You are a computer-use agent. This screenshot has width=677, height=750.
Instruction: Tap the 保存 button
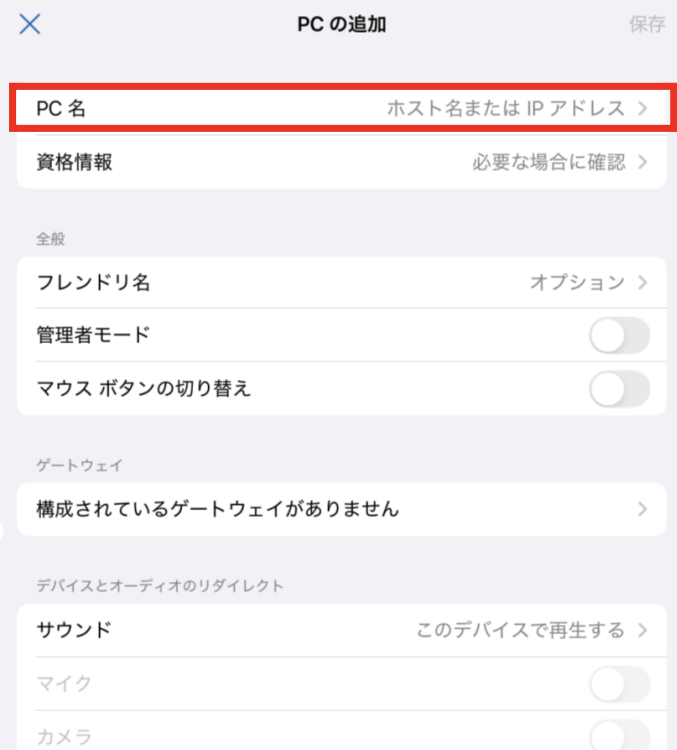(x=646, y=25)
